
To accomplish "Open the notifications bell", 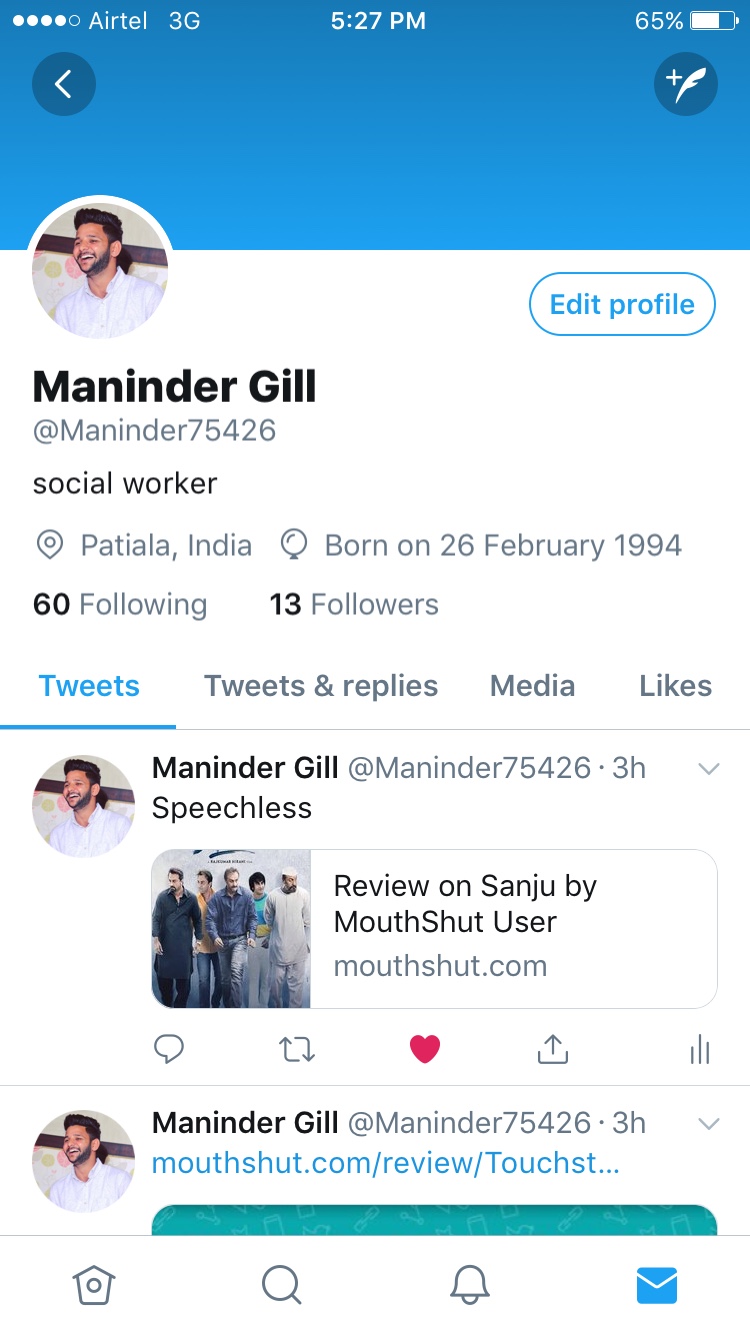I will tap(469, 1285).
